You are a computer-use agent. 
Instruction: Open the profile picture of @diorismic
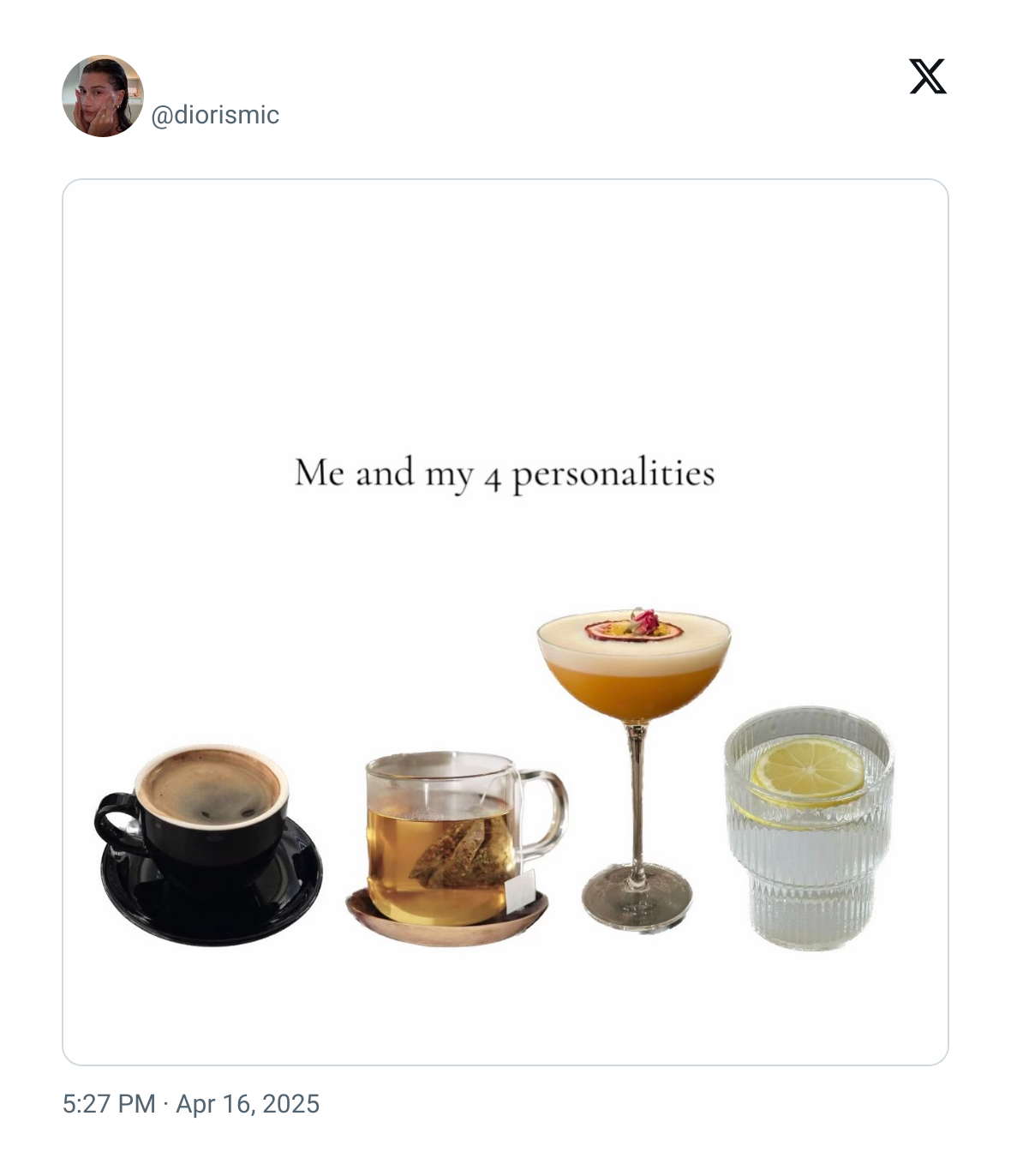[x=103, y=96]
